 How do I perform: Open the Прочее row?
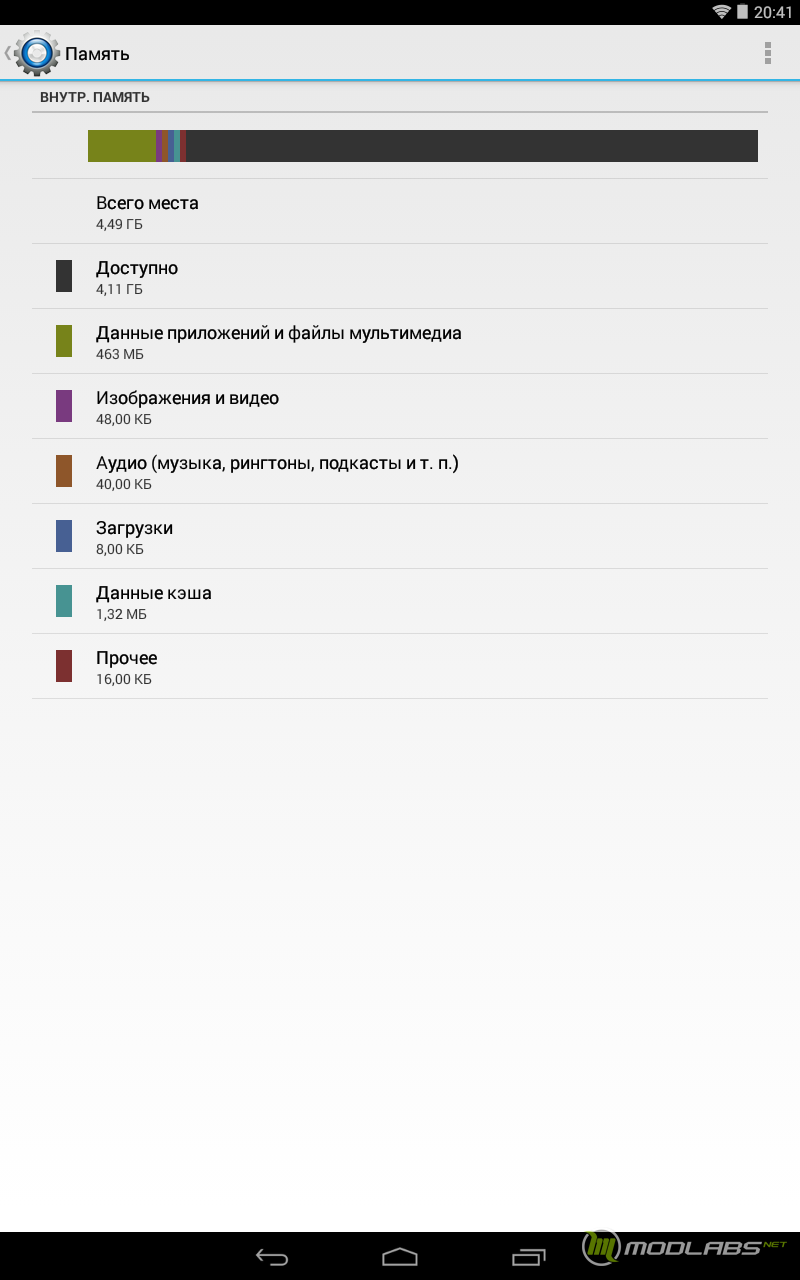click(x=400, y=666)
